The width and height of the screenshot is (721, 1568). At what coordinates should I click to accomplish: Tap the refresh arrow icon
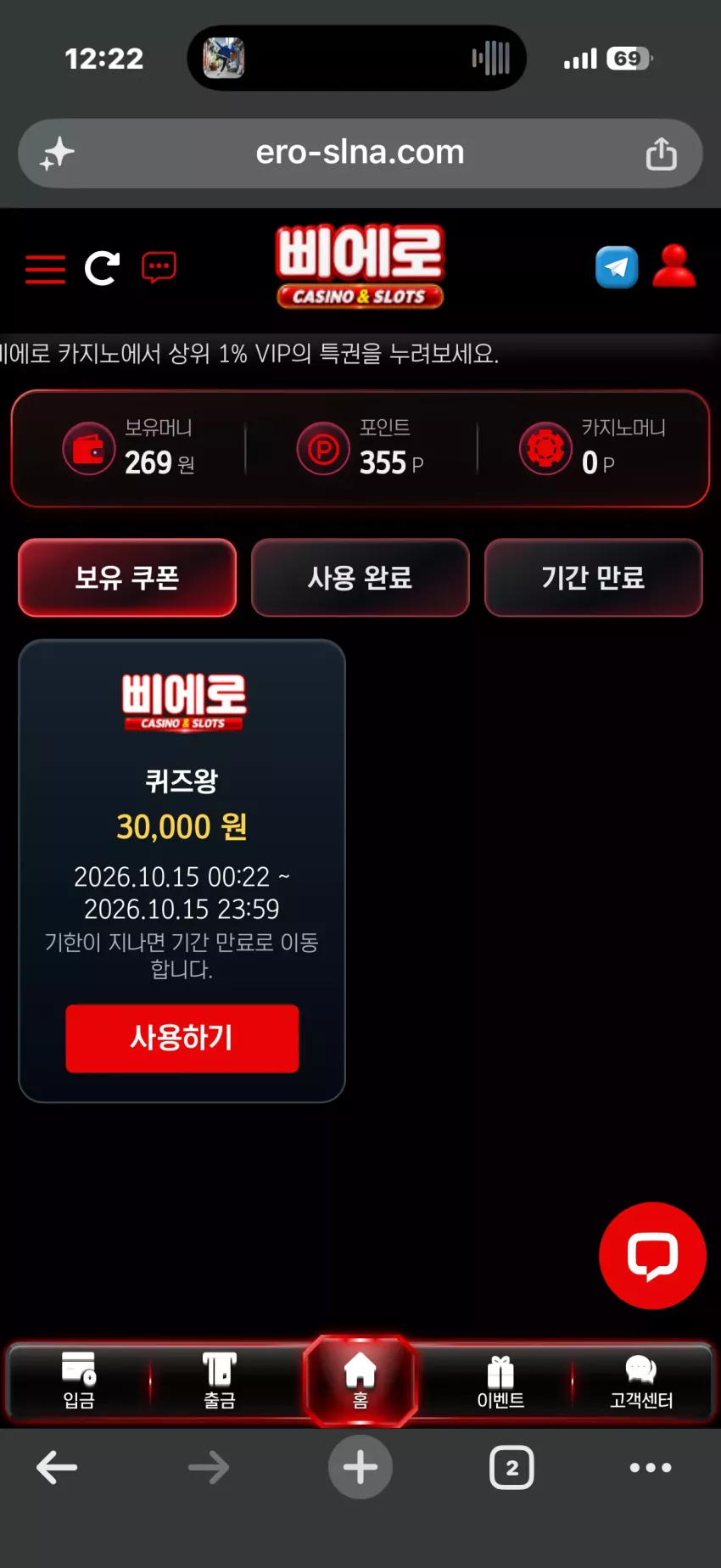tap(102, 268)
